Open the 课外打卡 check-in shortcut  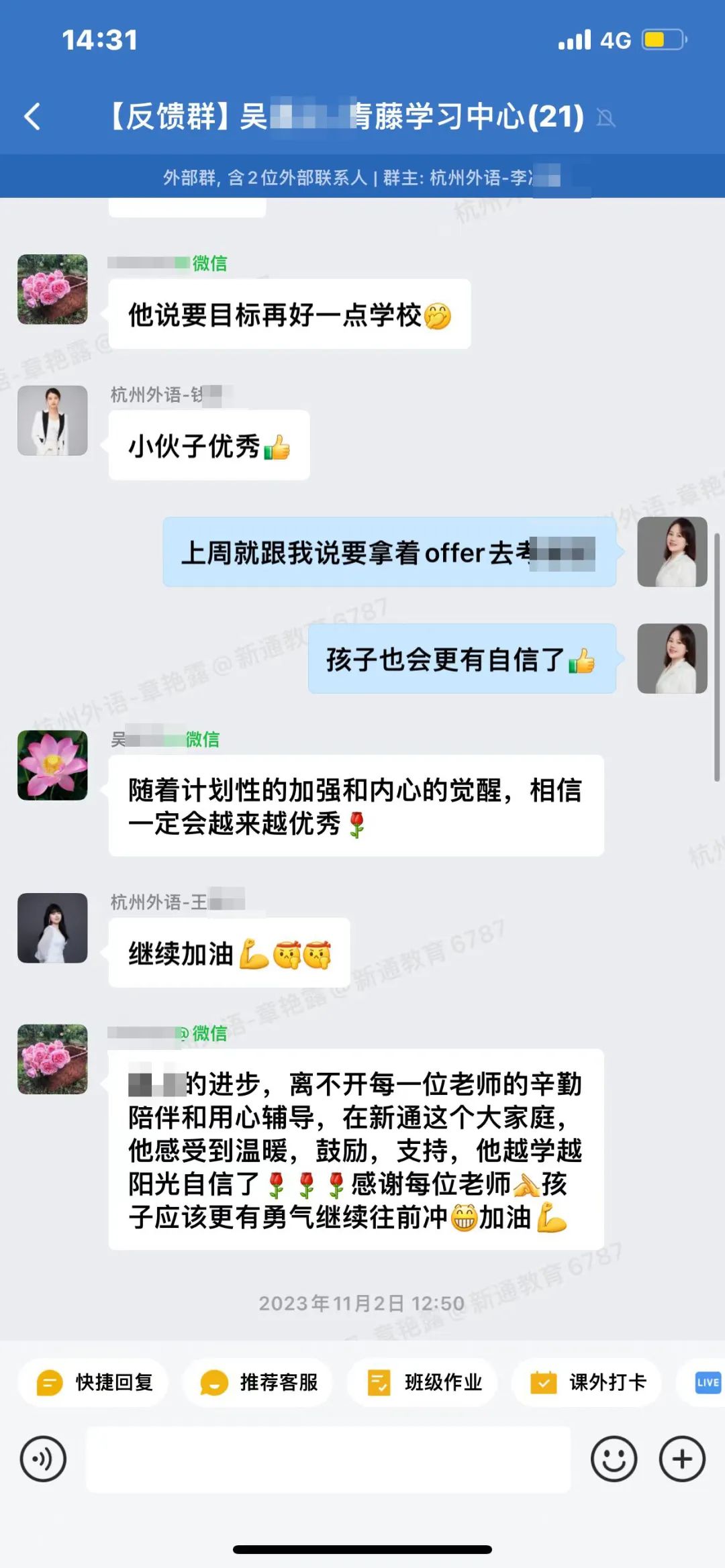coord(587,1383)
